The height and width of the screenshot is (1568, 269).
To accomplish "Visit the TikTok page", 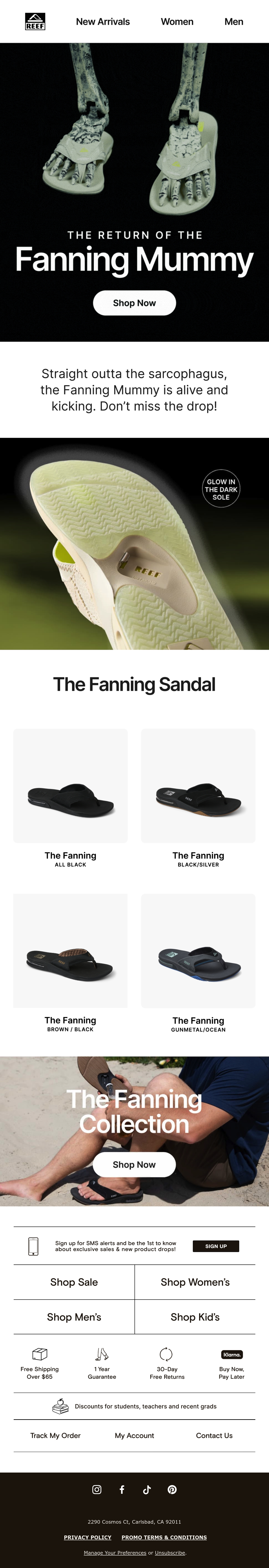I will [x=147, y=1490].
